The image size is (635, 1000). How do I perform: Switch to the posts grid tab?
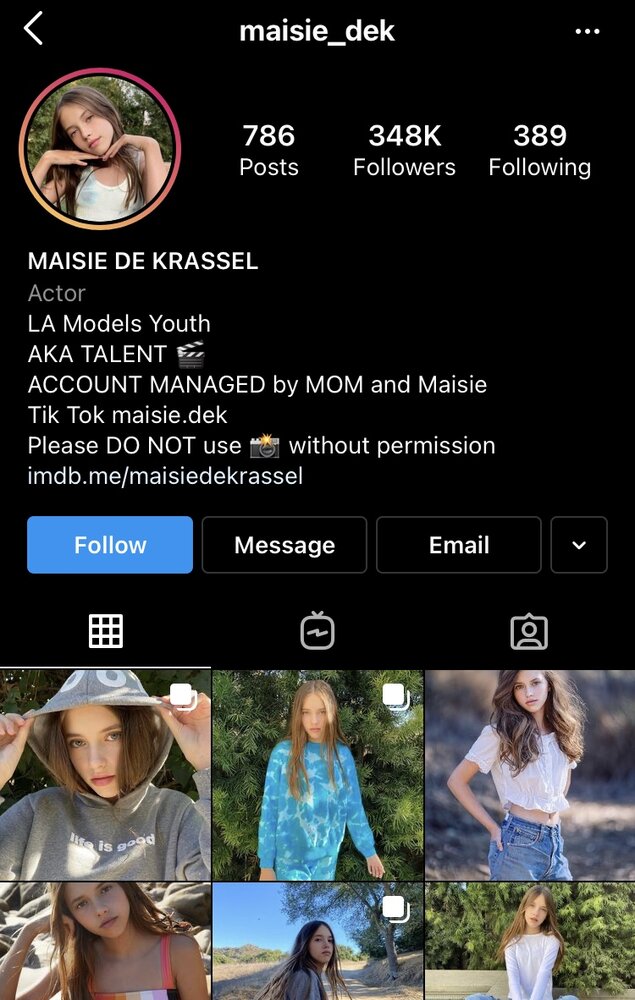click(106, 631)
